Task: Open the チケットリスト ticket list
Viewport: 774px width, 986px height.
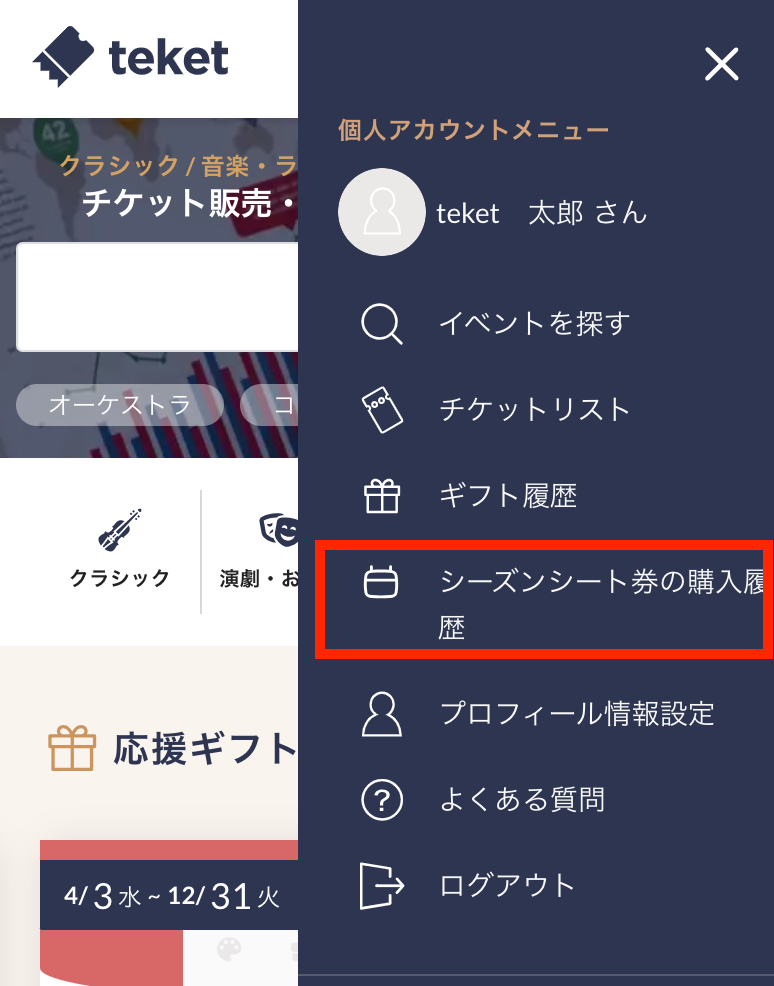Action: coord(534,410)
